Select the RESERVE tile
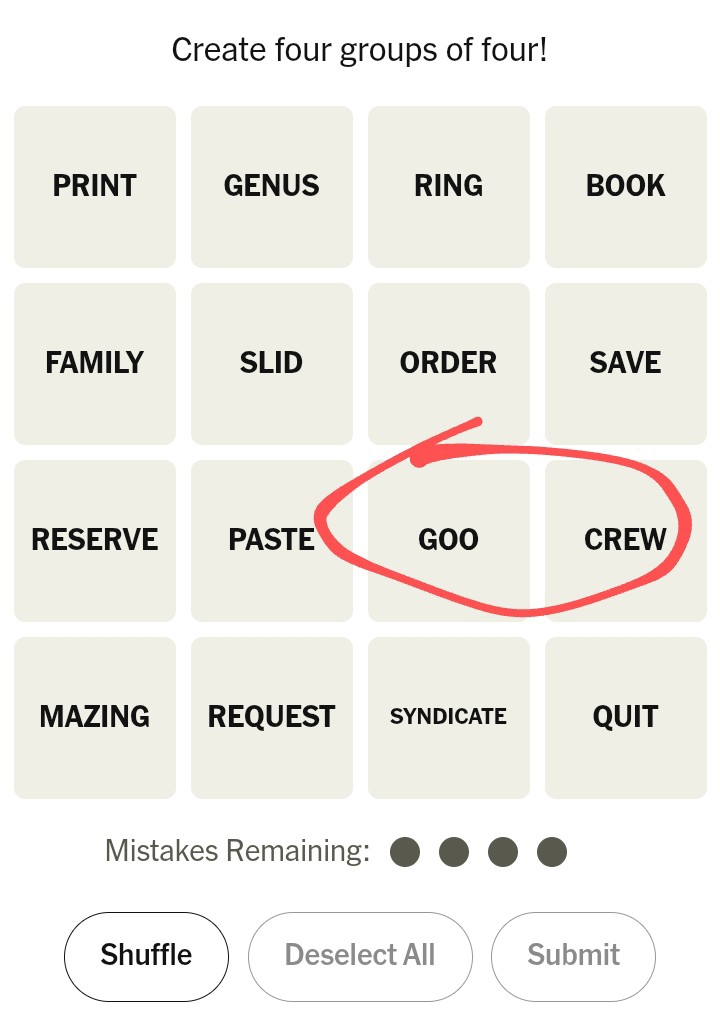The height and width of the screenshot is (1021, 720). [95, 540]
